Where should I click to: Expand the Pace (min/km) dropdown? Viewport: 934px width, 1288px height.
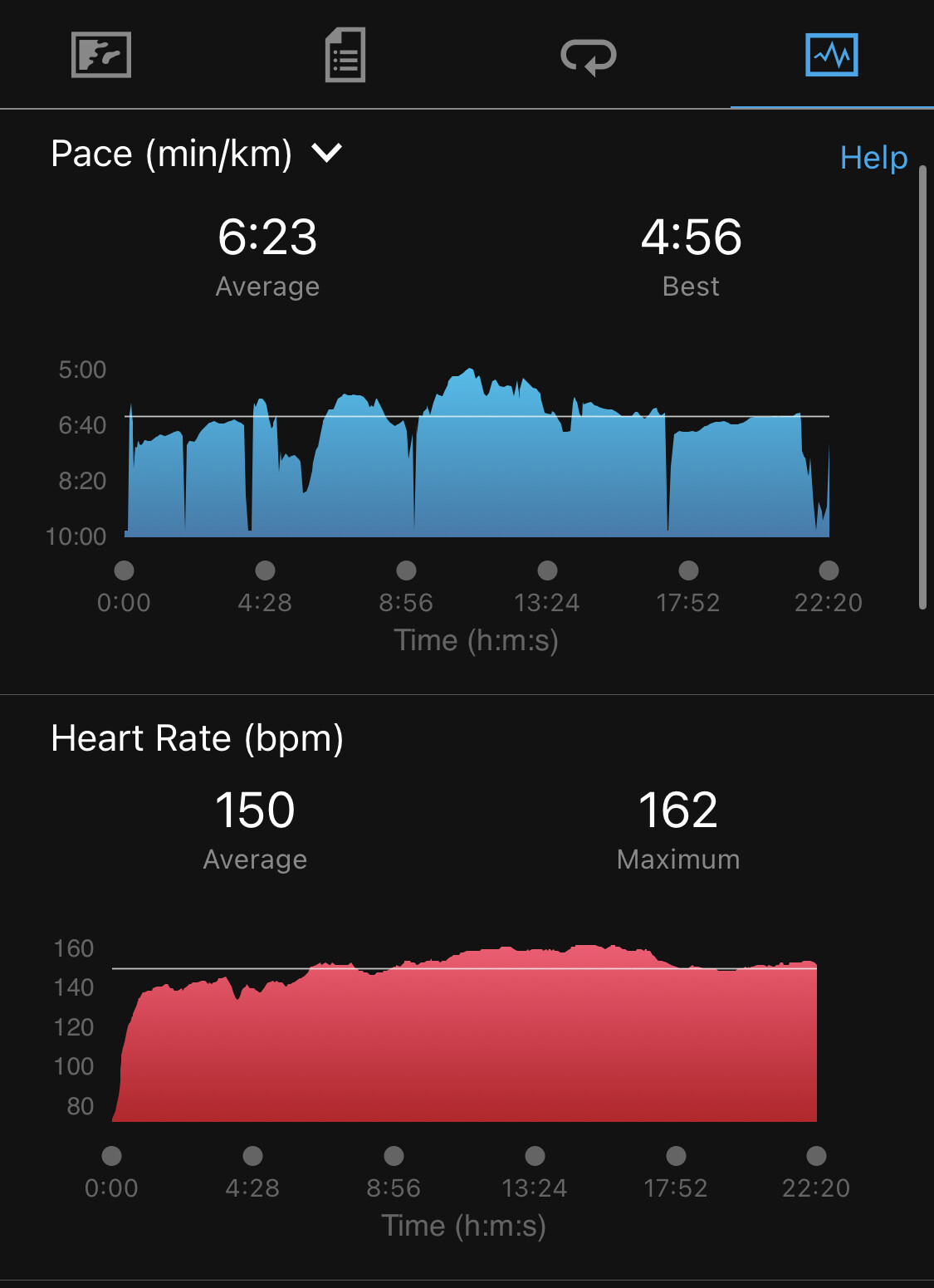(197, 154)
